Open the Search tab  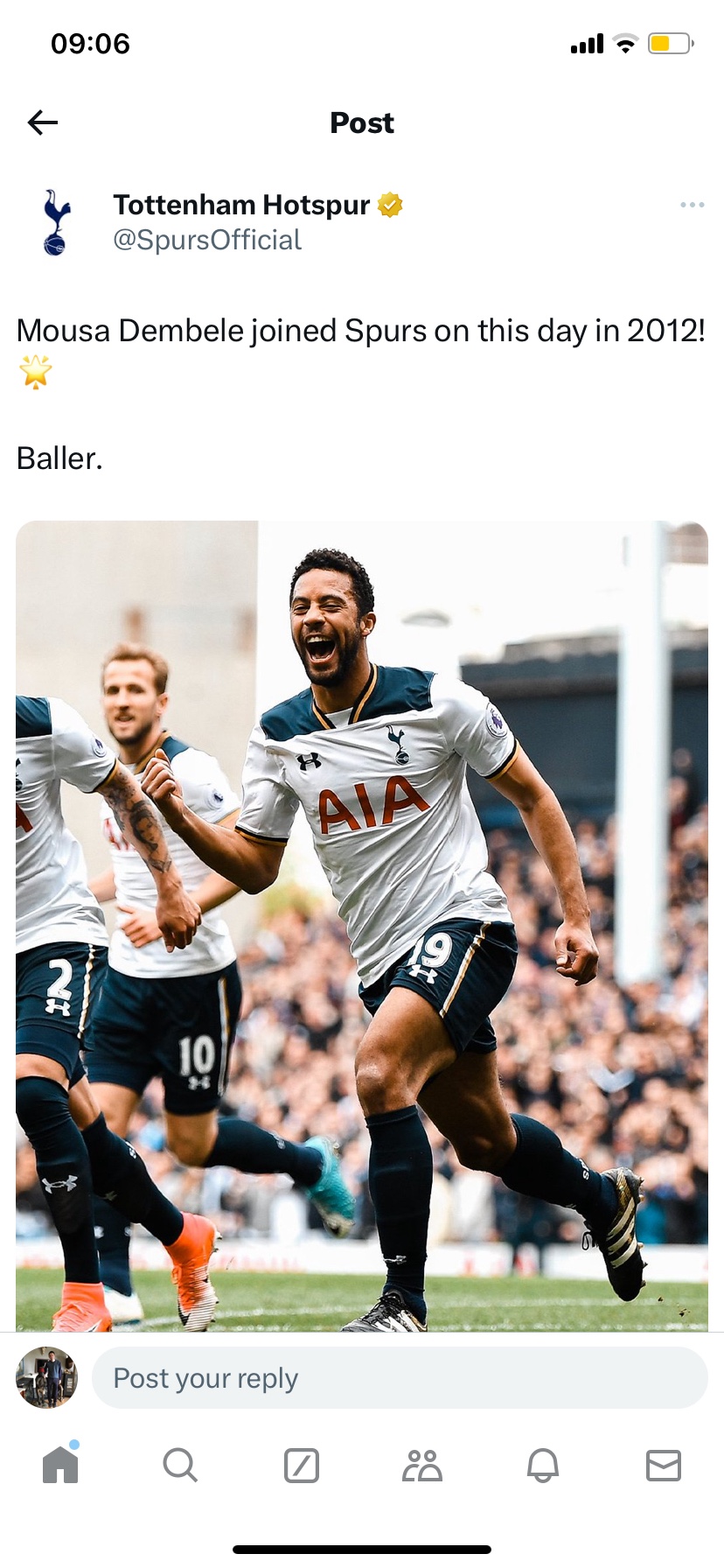tap(180, 1465)
